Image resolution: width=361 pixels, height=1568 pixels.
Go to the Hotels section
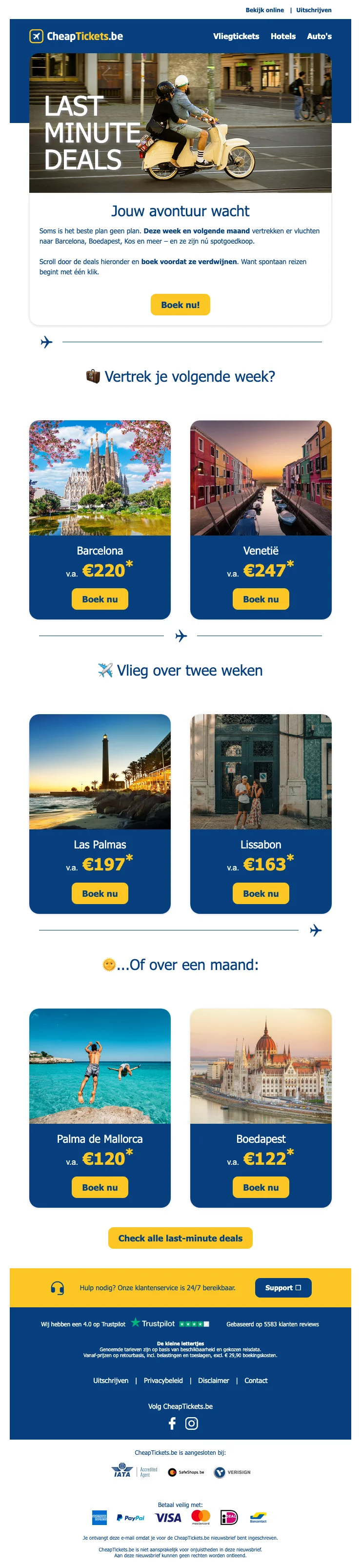282,37
